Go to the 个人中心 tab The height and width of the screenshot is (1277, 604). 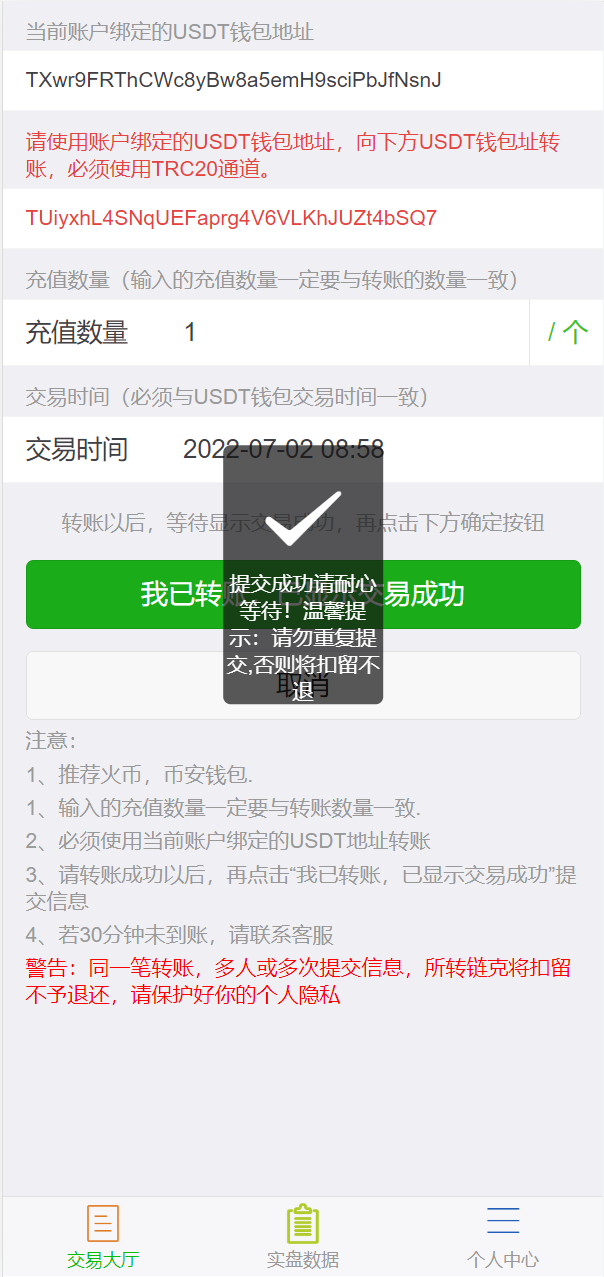[x=502, y=1237]
